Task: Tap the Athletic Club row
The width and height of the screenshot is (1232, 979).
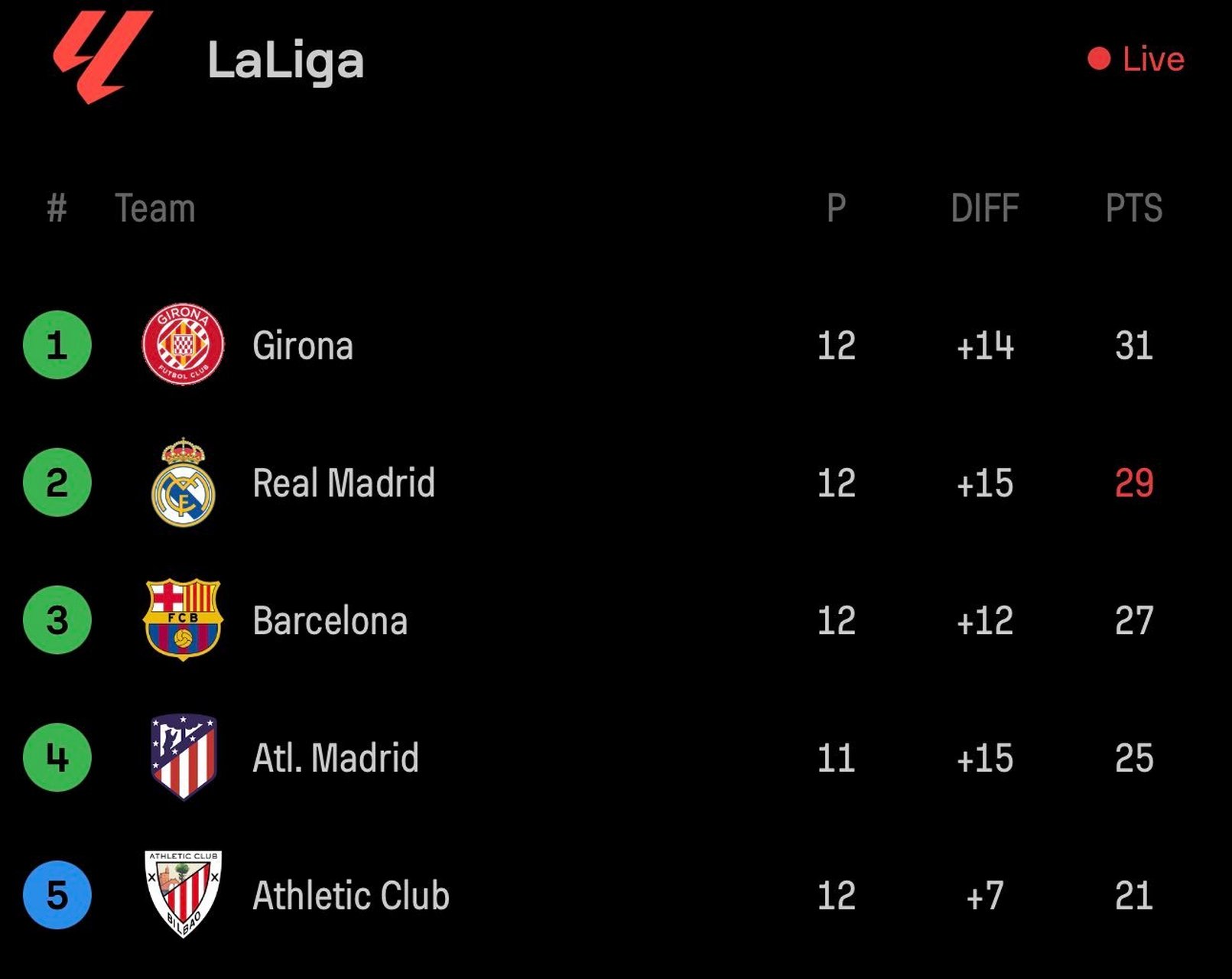Action: (350, 896)
